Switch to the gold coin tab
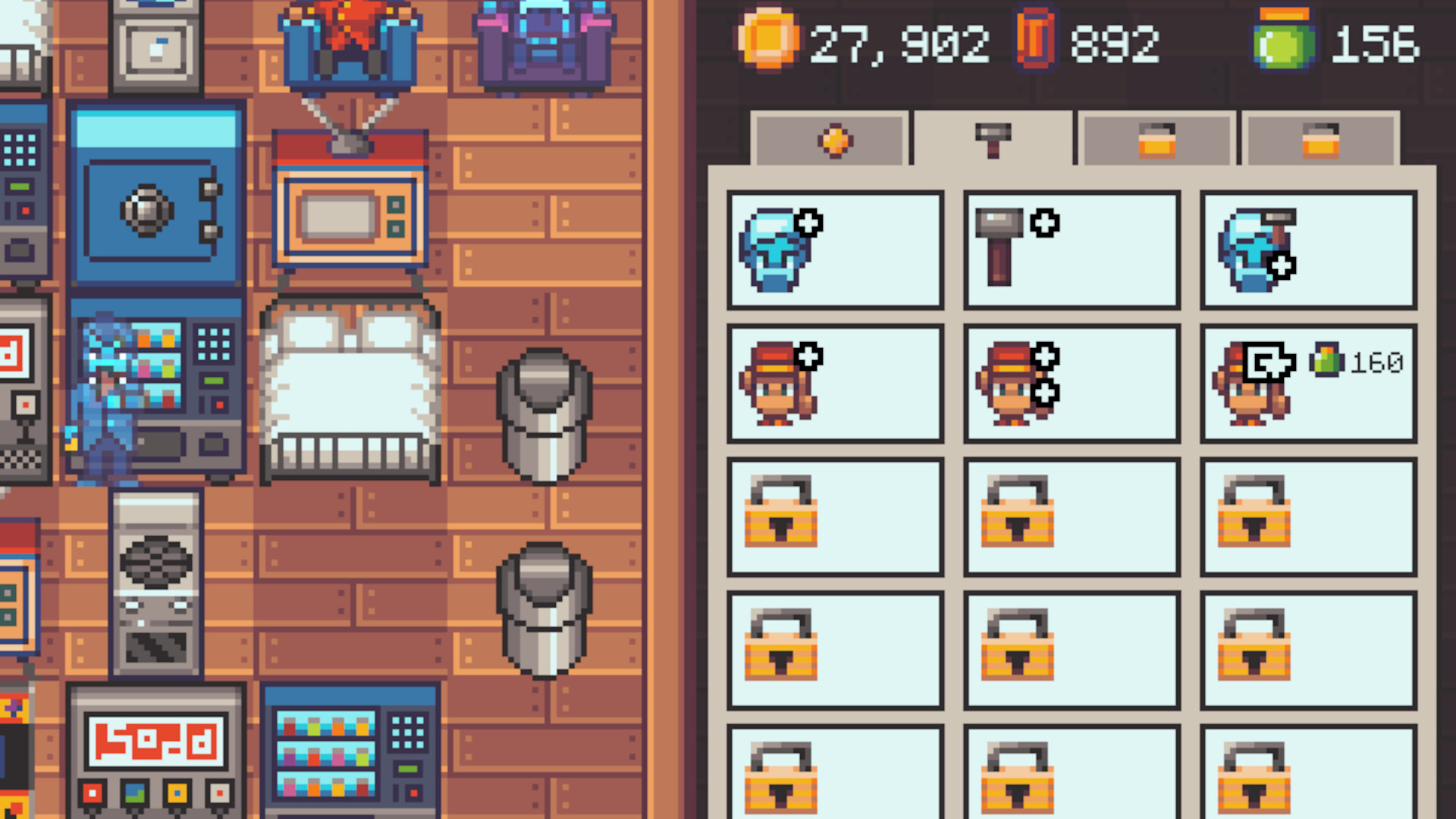The height and width of the screenshot is (819, 1456). pyautogui.click(x=832, y=140)
